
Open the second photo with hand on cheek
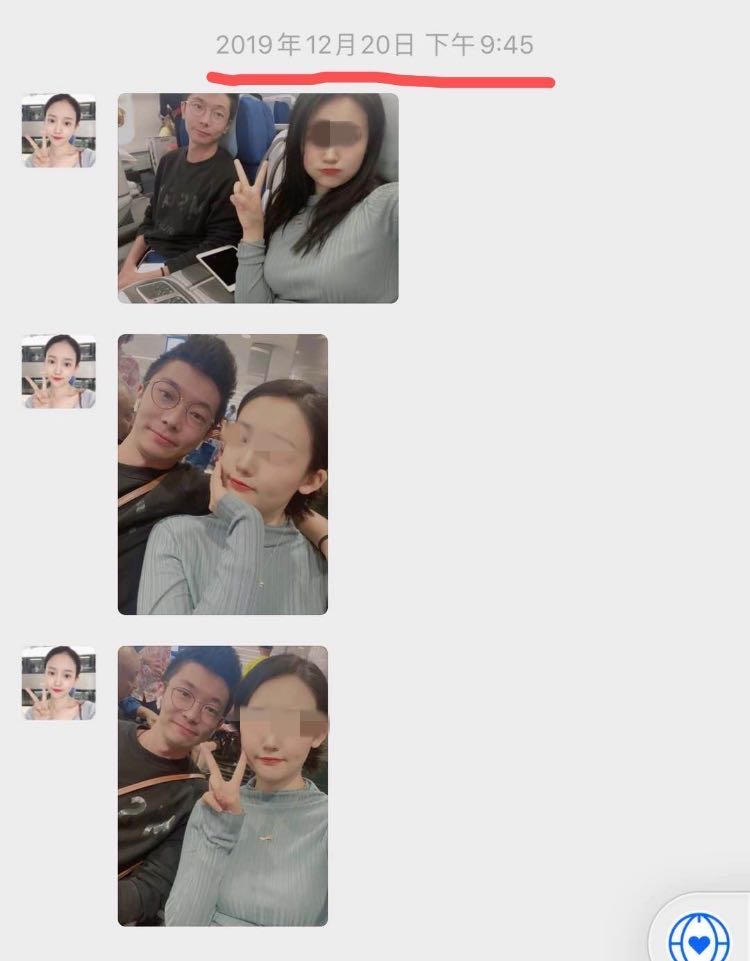[223, 474]
